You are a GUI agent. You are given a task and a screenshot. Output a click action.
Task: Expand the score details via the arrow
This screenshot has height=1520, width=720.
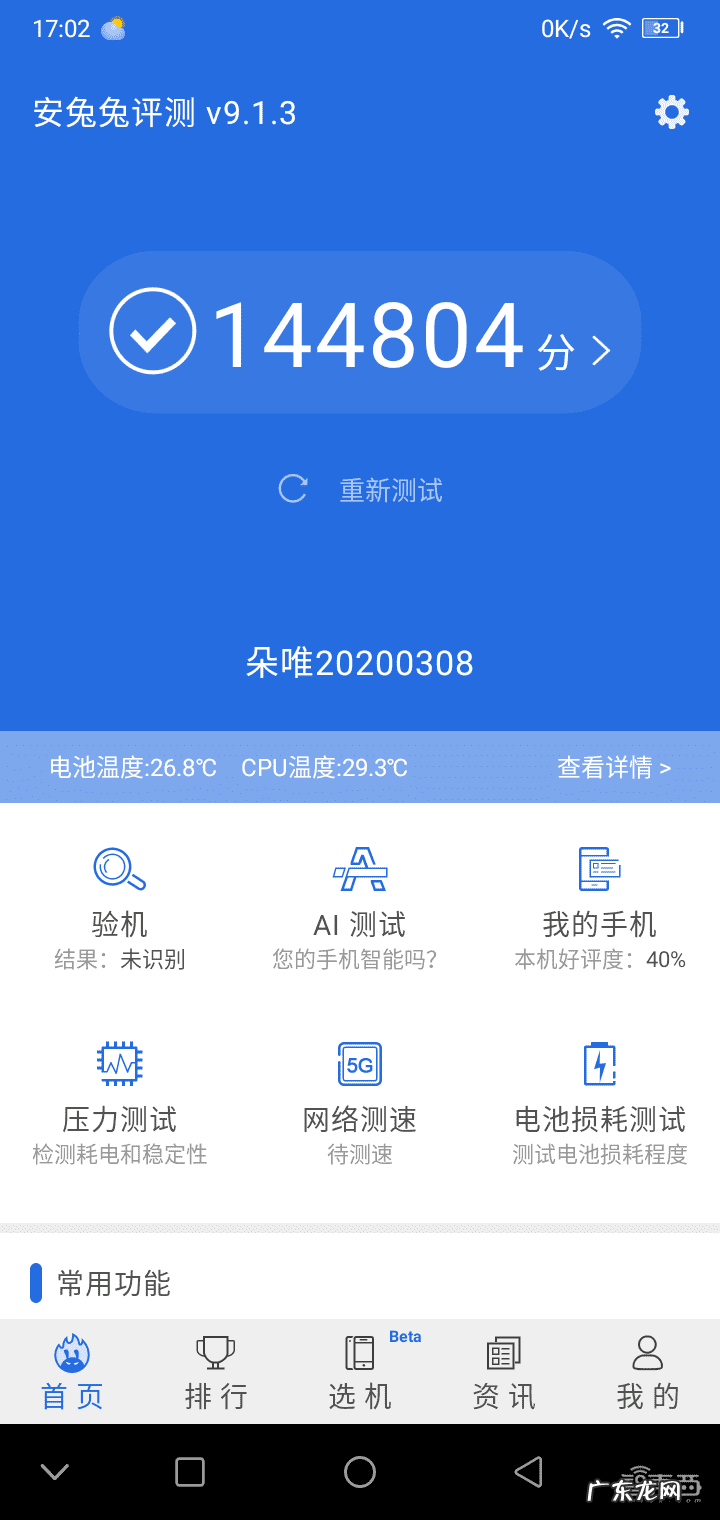coord(601,348)
